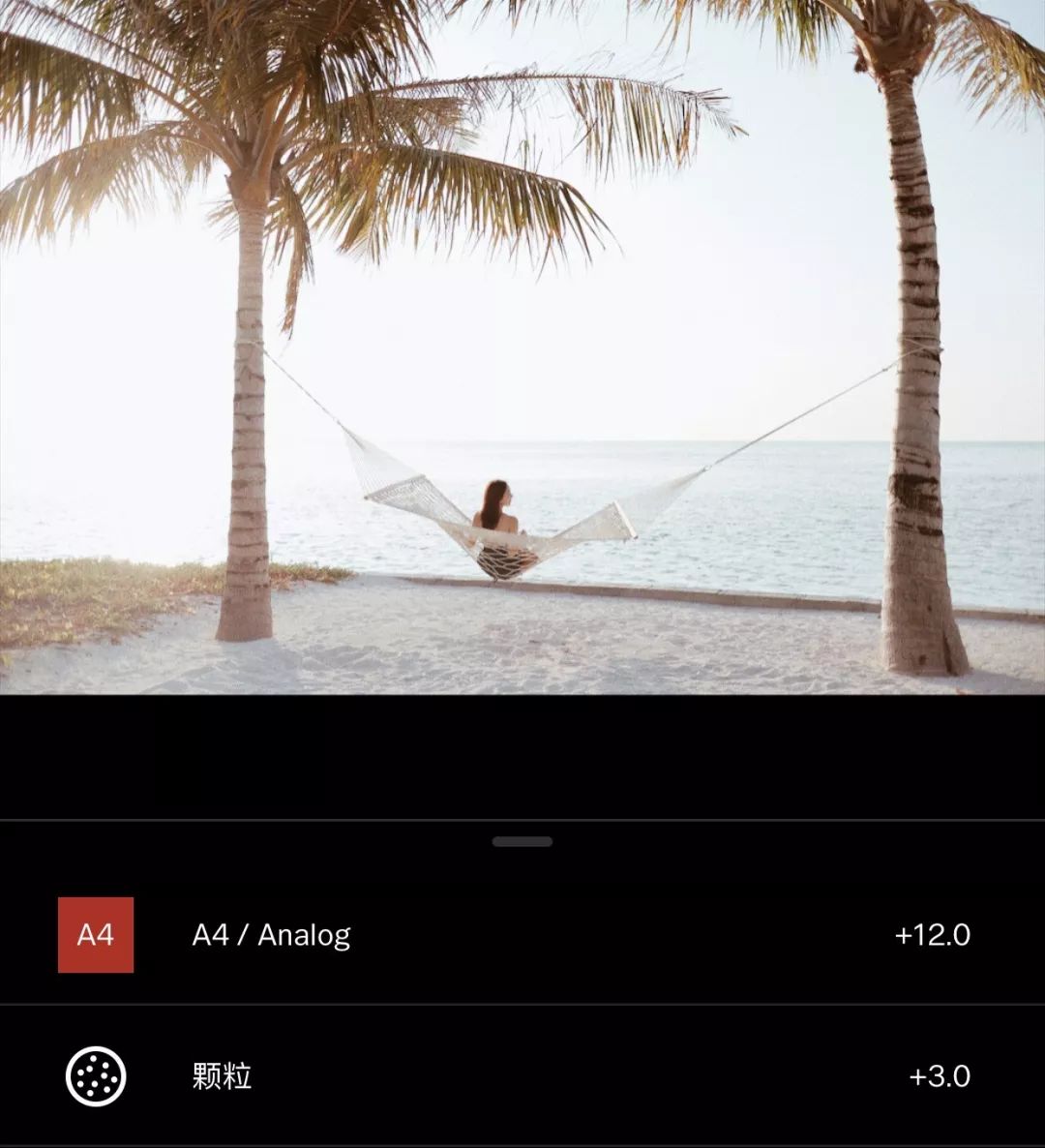This screenshot has width=1045, height=1148.
Task: Click the +3.0 grain intensity value
Action: [x=940, y=1076]
